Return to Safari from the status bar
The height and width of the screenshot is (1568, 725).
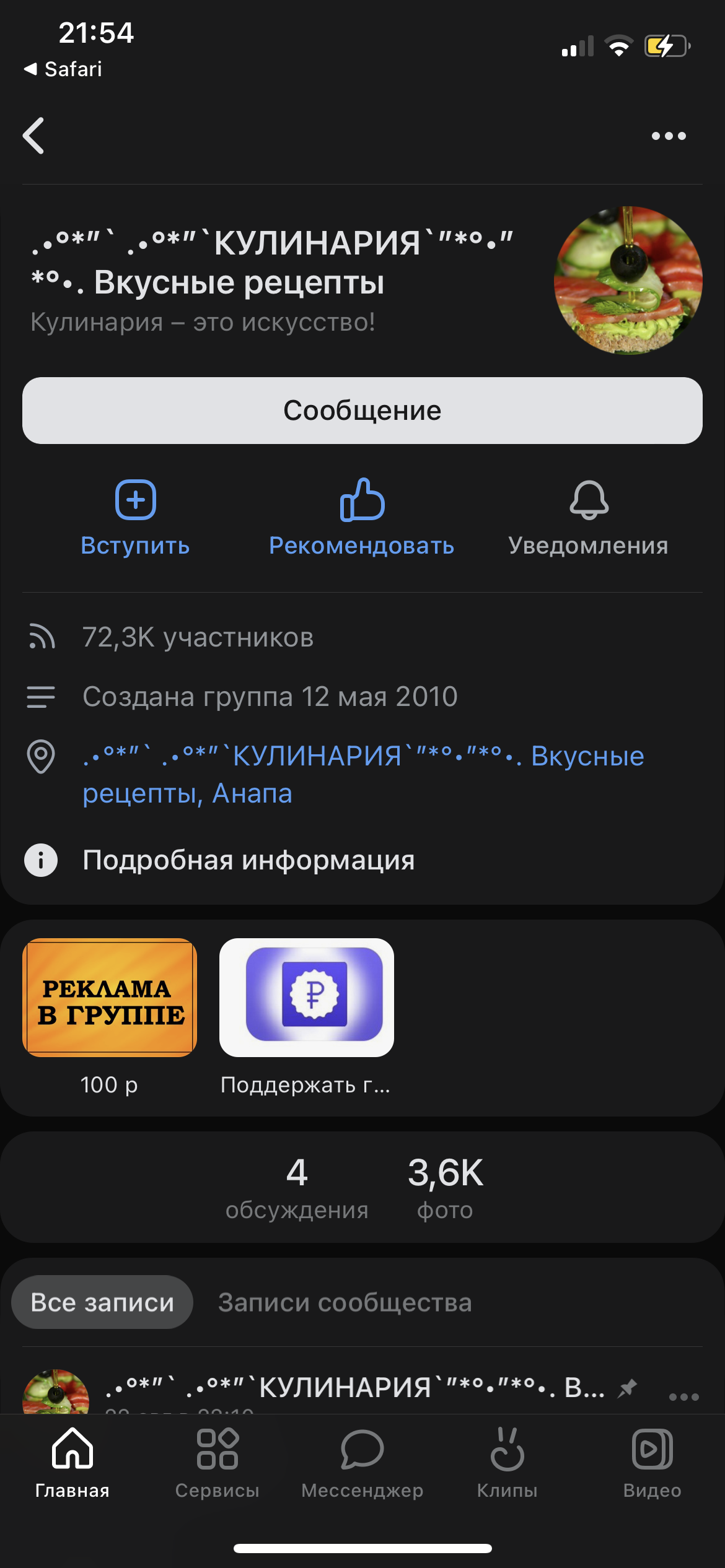coord(63,69)
